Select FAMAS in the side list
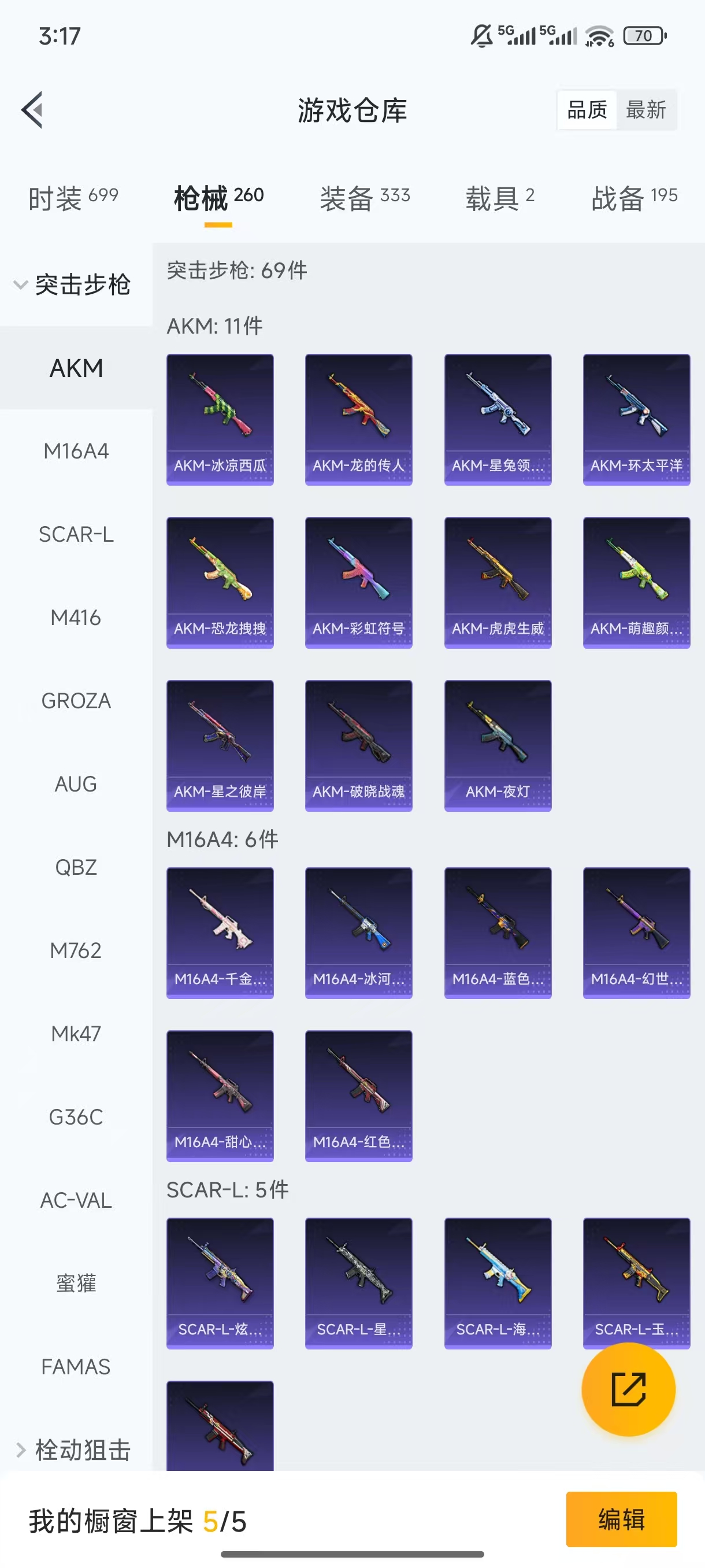 (76, 1367)
